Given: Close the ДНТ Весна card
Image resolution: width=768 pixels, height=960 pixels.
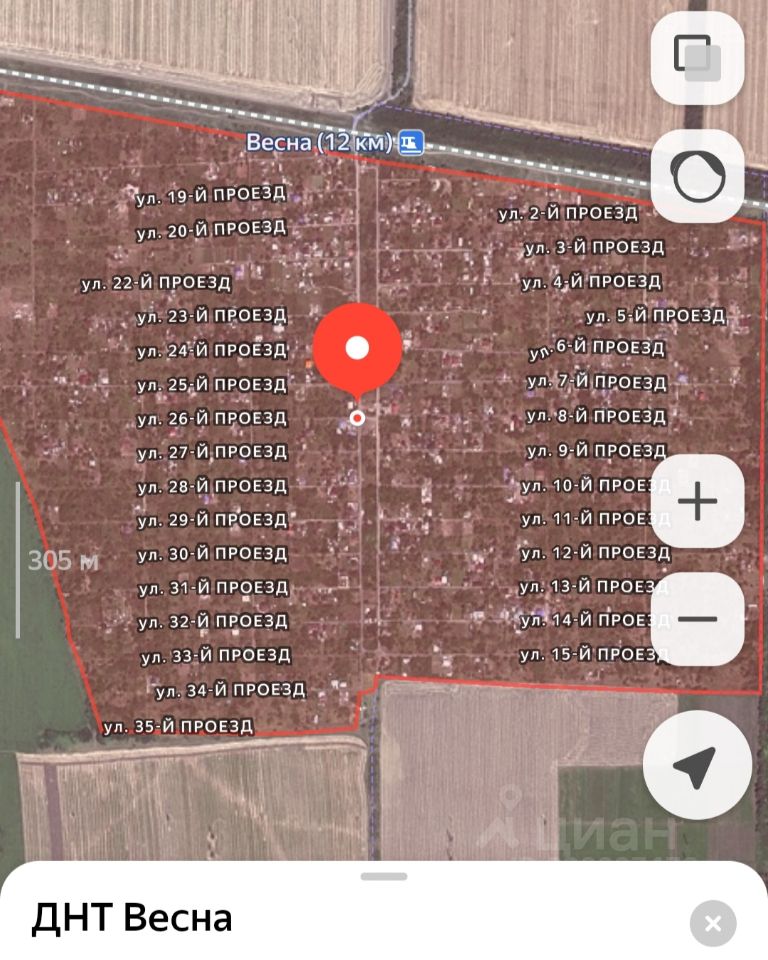Looking at the screenshot, I should click(x=712, y=923).
